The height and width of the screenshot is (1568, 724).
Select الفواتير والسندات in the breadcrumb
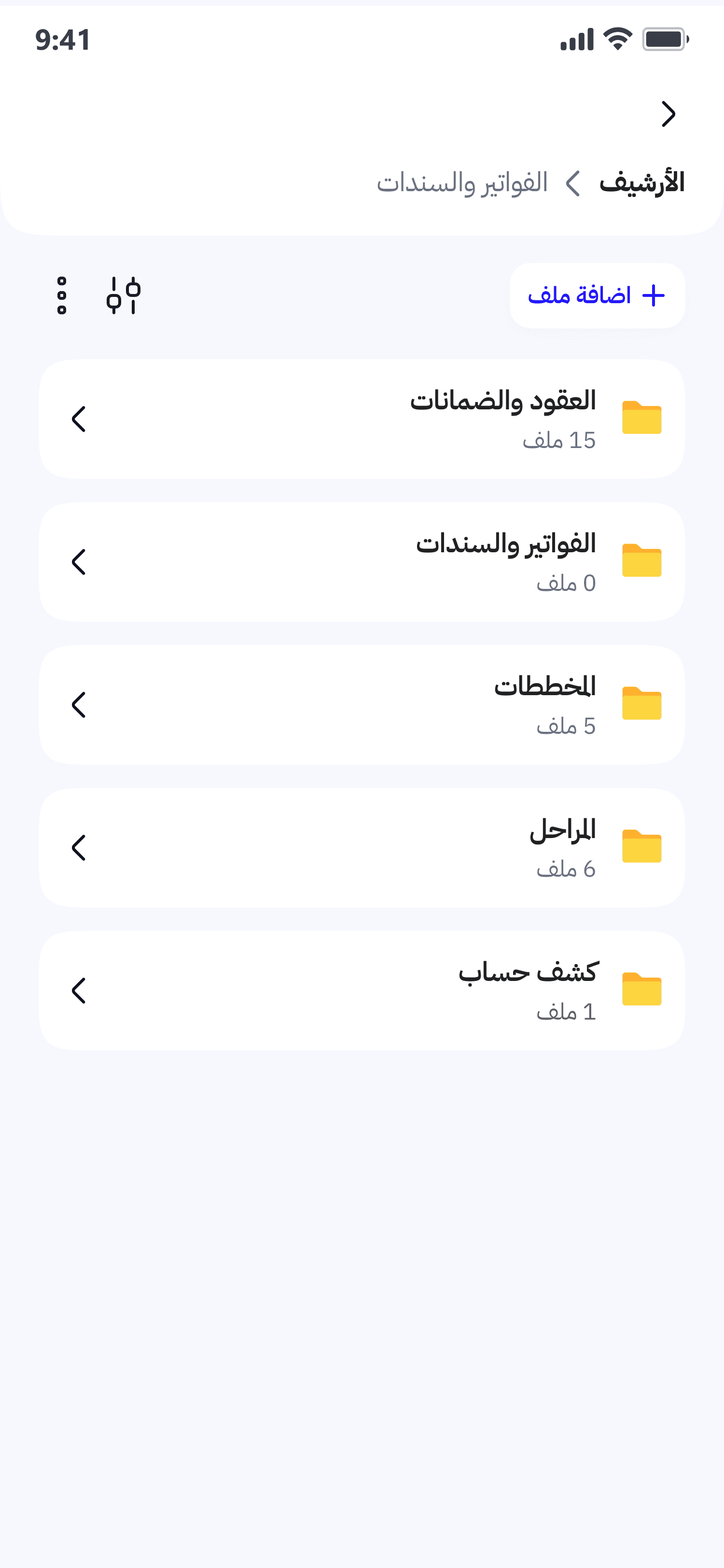464,182
